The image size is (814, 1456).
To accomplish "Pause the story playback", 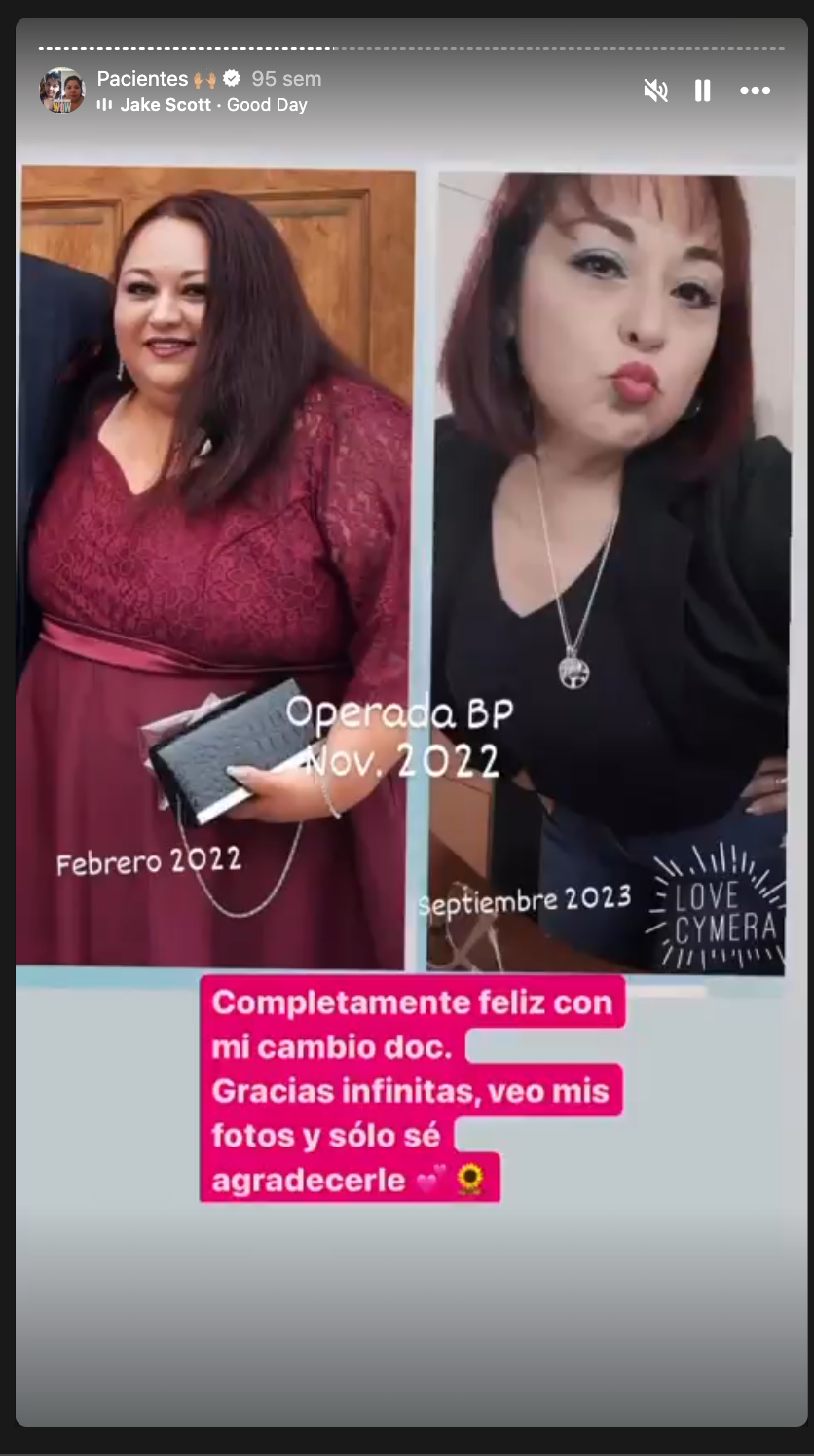I will (702, 91).
